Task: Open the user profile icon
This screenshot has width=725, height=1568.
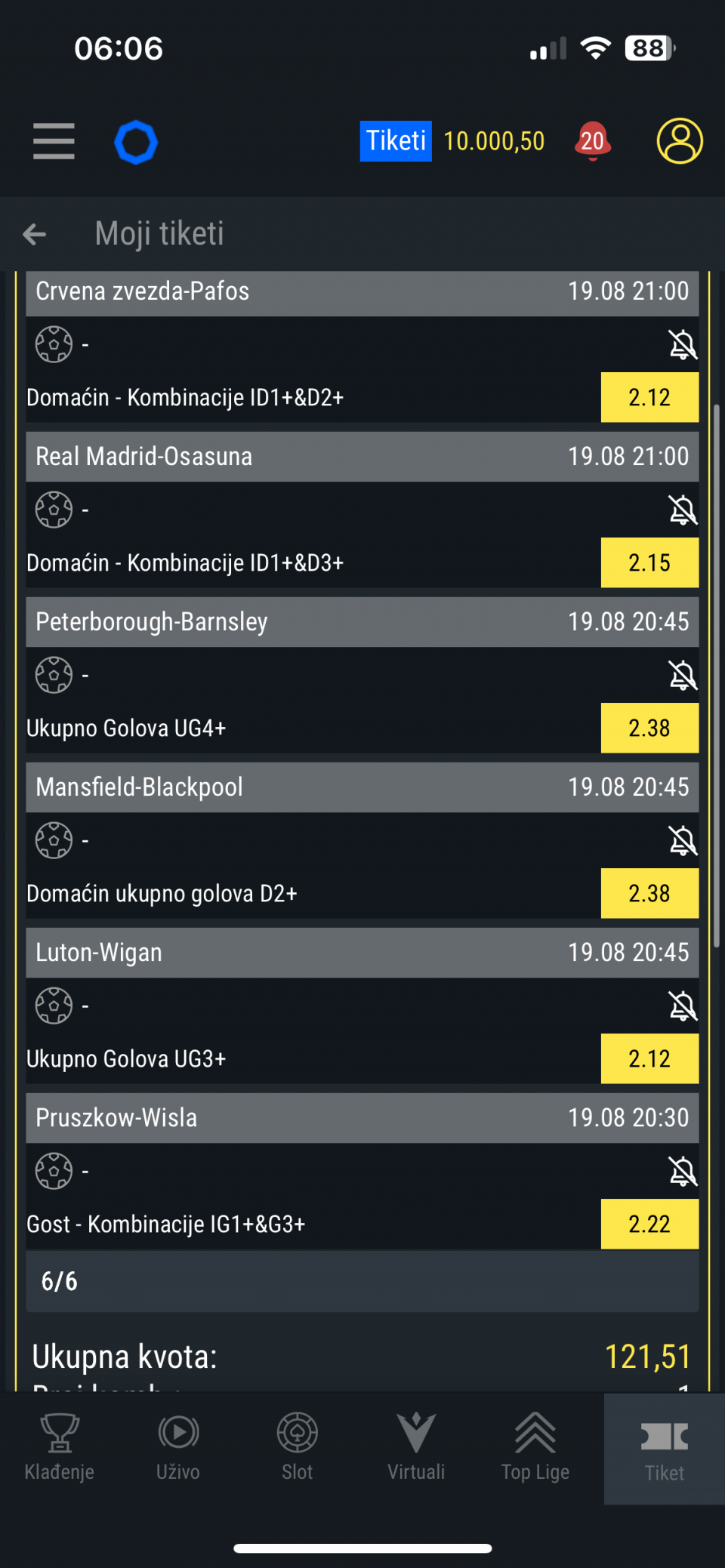Action: 680,141
